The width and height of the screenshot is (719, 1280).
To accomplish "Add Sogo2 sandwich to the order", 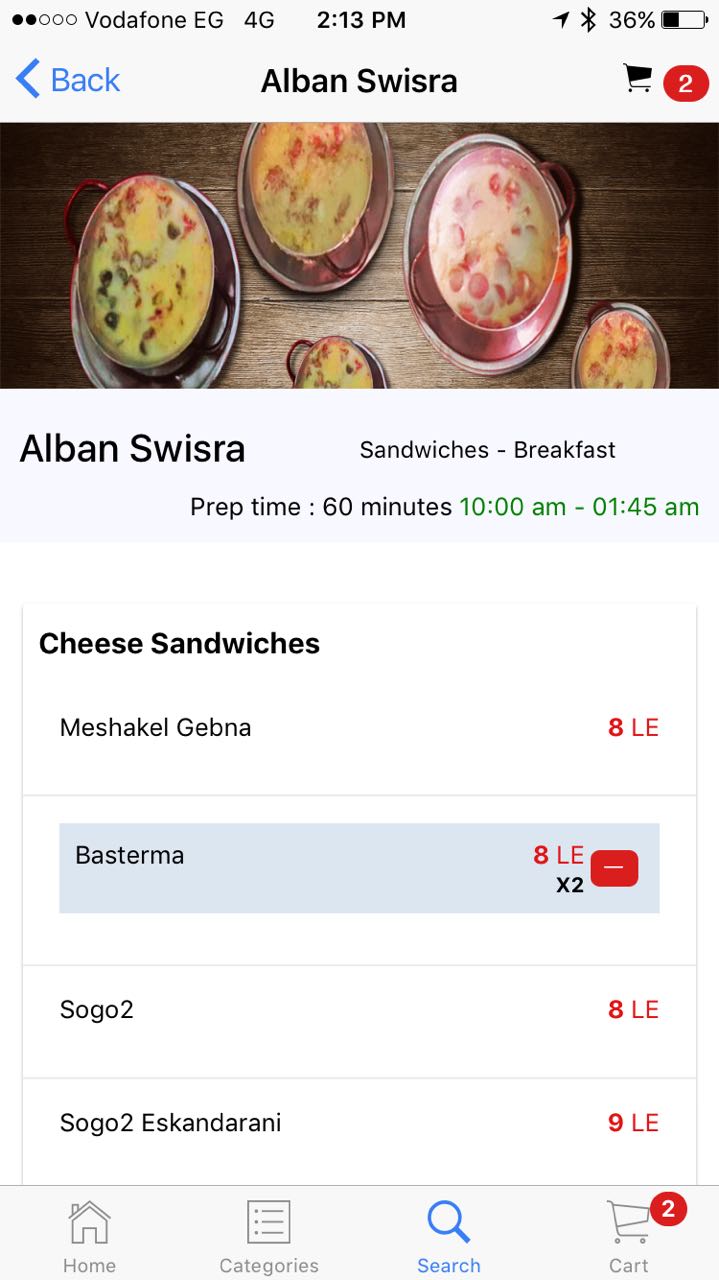I will pyautogui.click(x=359, y=1010).
